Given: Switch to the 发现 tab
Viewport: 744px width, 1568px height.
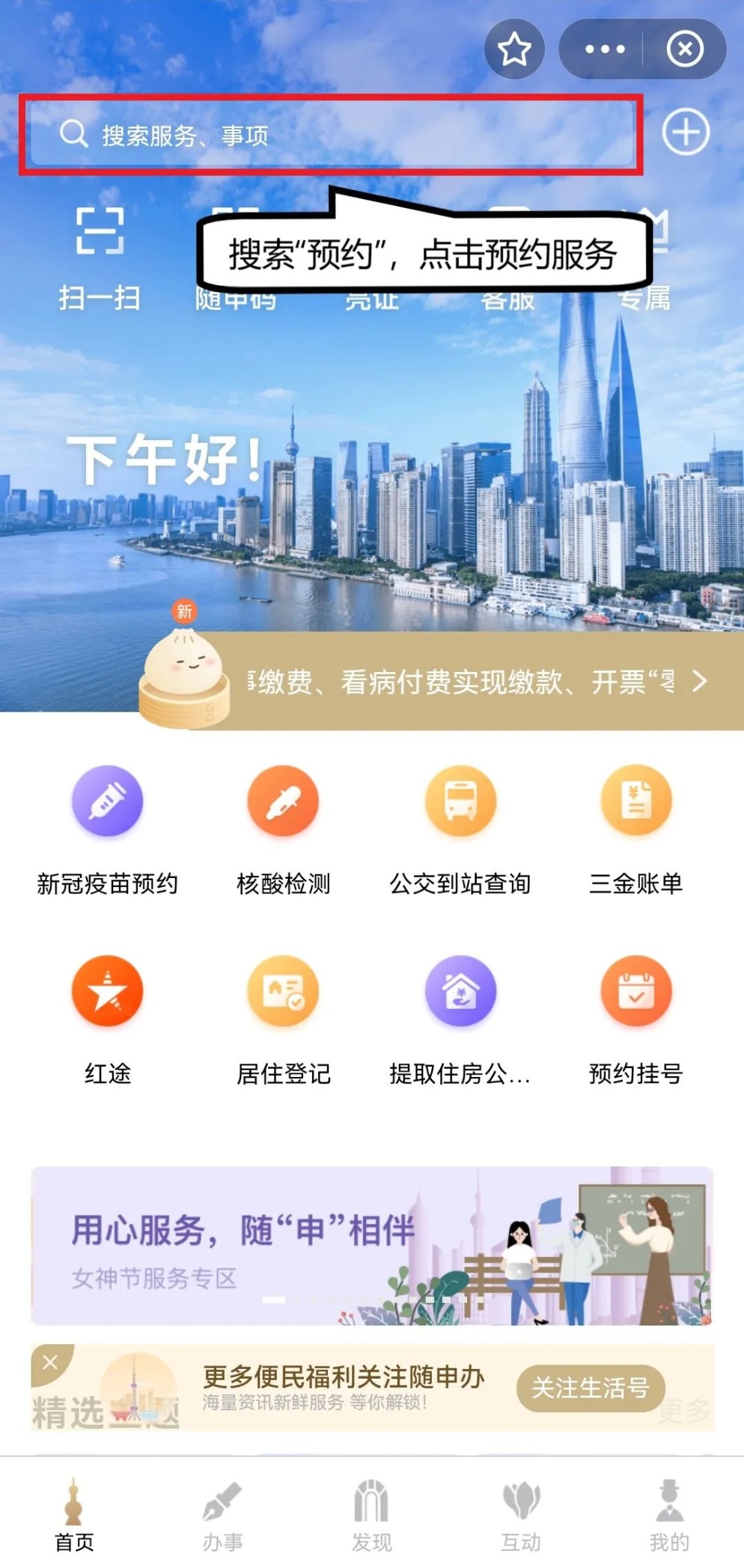Looking at the screenshot, I should pos(371,1516).
